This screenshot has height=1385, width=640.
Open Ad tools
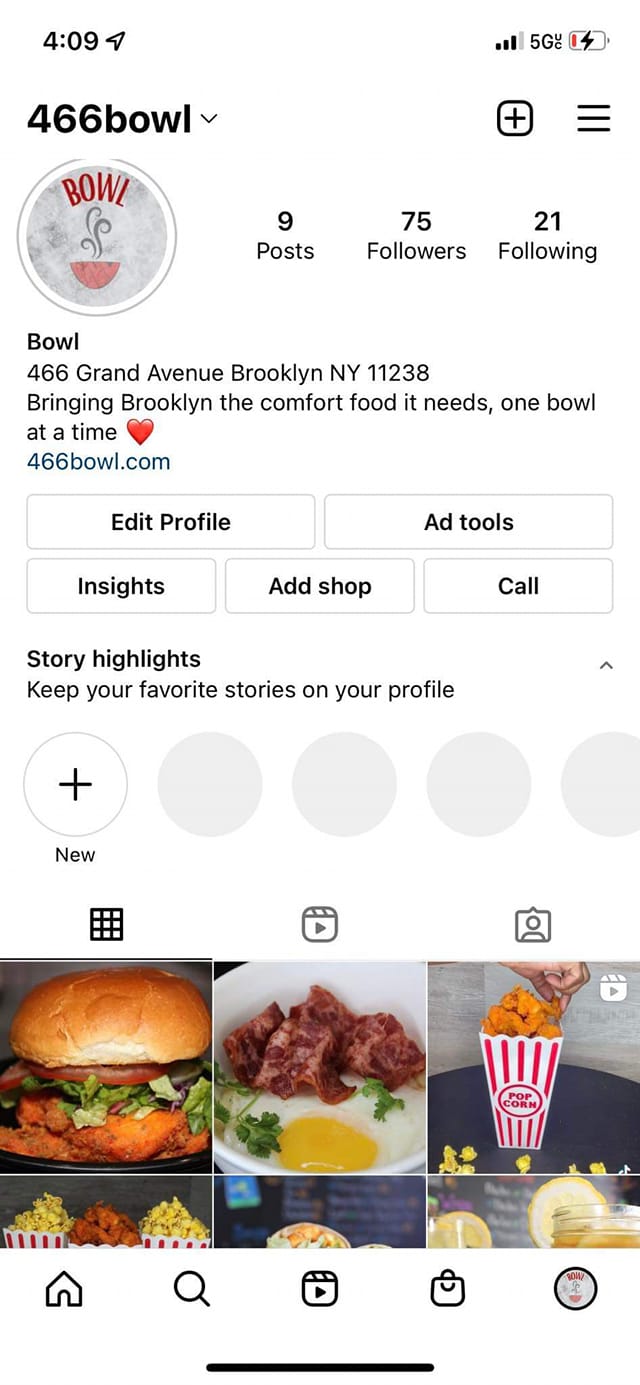(468, 522)
